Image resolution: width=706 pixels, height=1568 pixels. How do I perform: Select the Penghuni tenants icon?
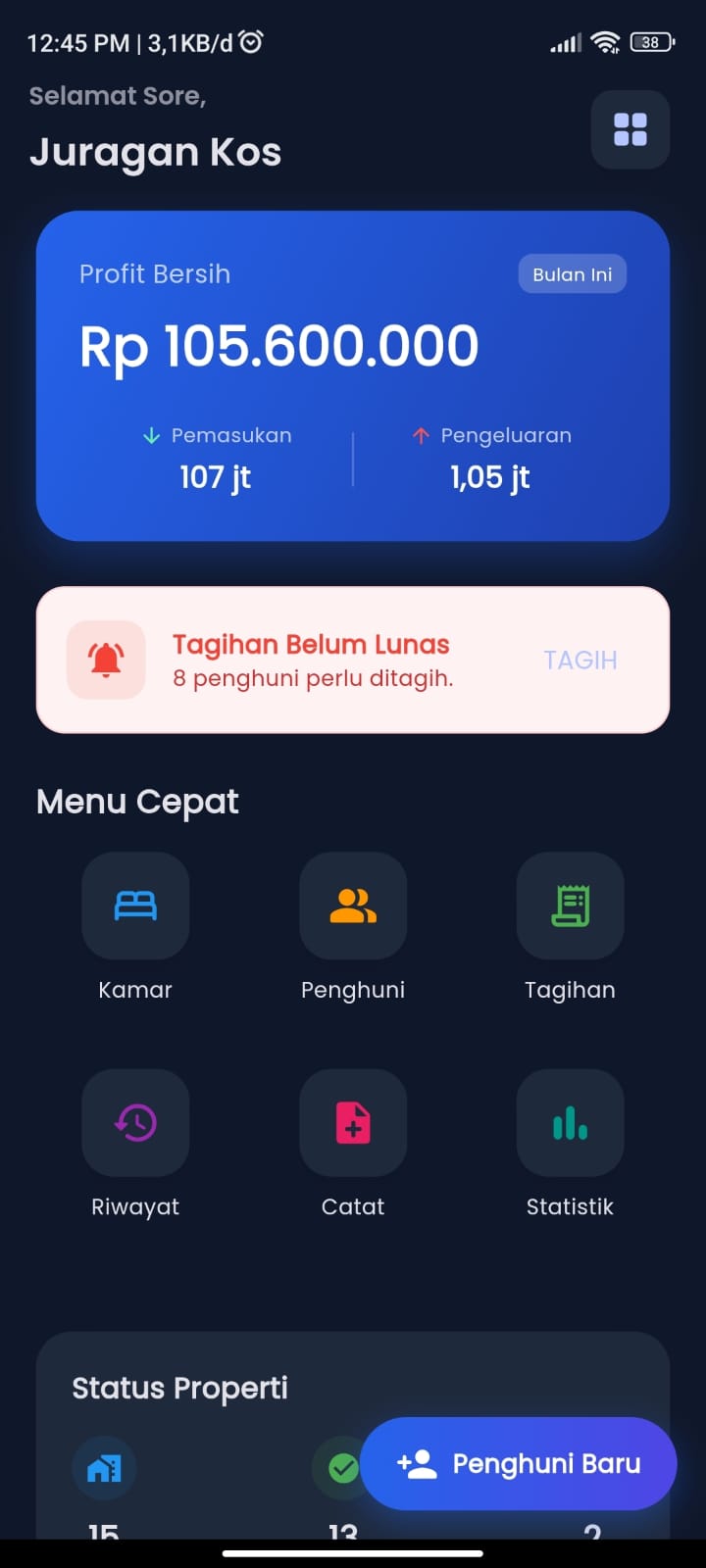click(x=353, y=906)
